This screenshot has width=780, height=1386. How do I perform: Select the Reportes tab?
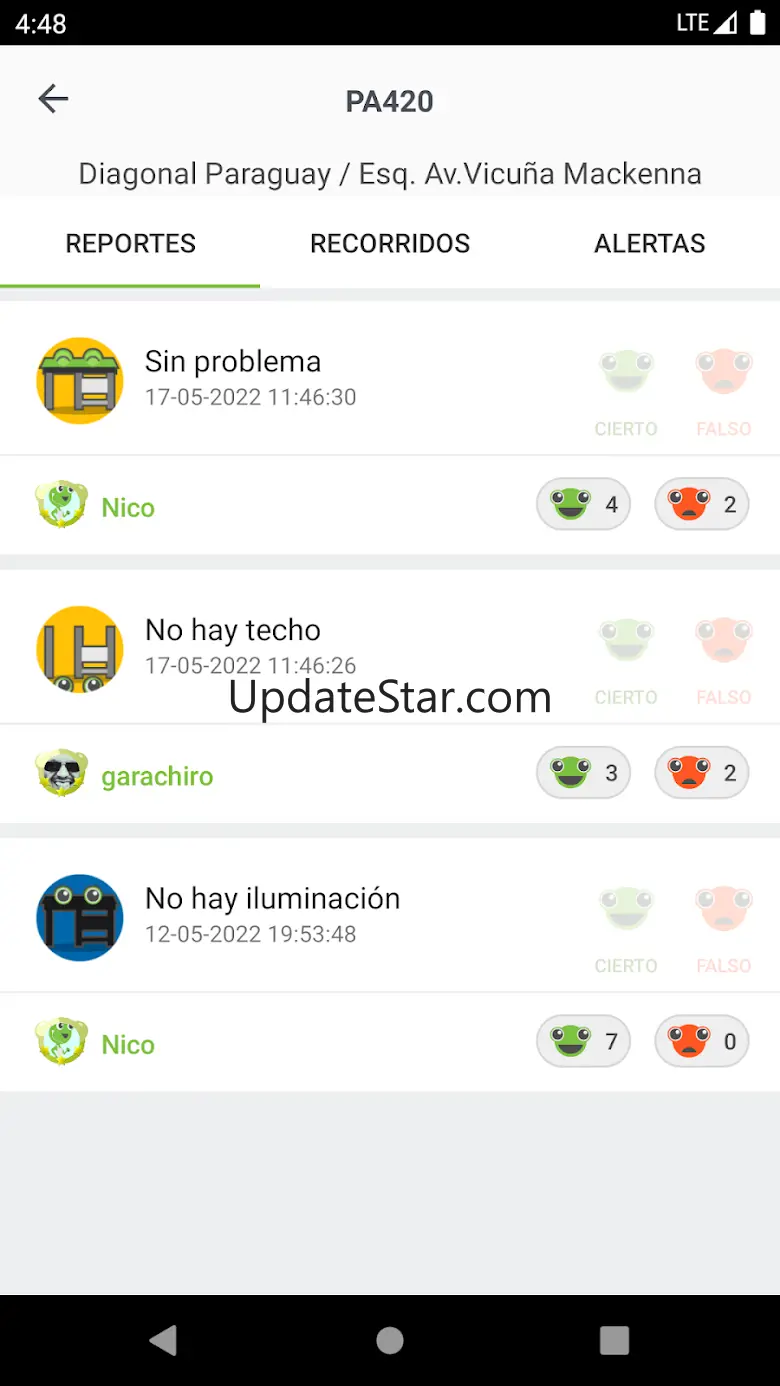[130, 243]
